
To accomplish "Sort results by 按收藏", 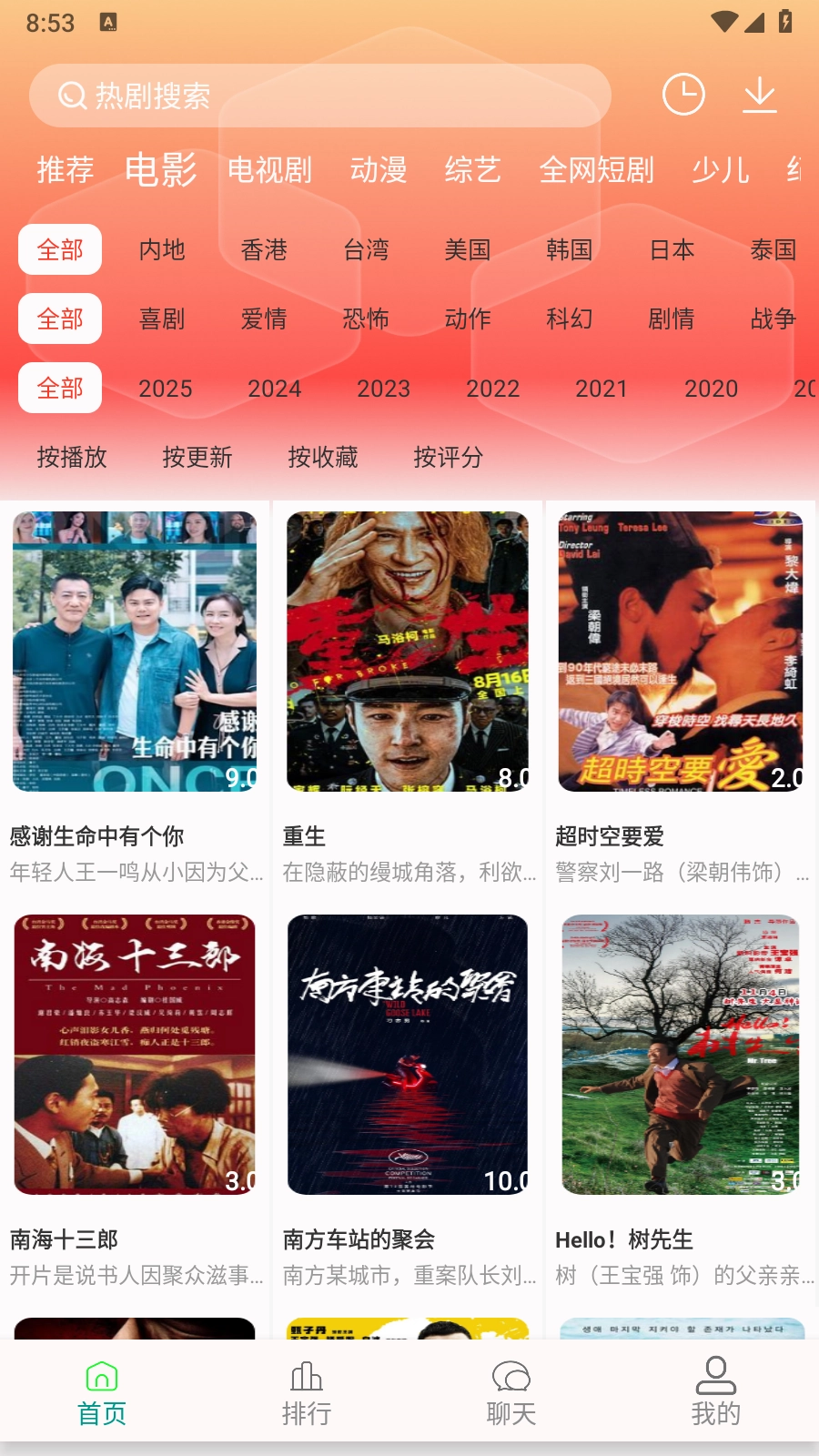I will pos(324,458).
